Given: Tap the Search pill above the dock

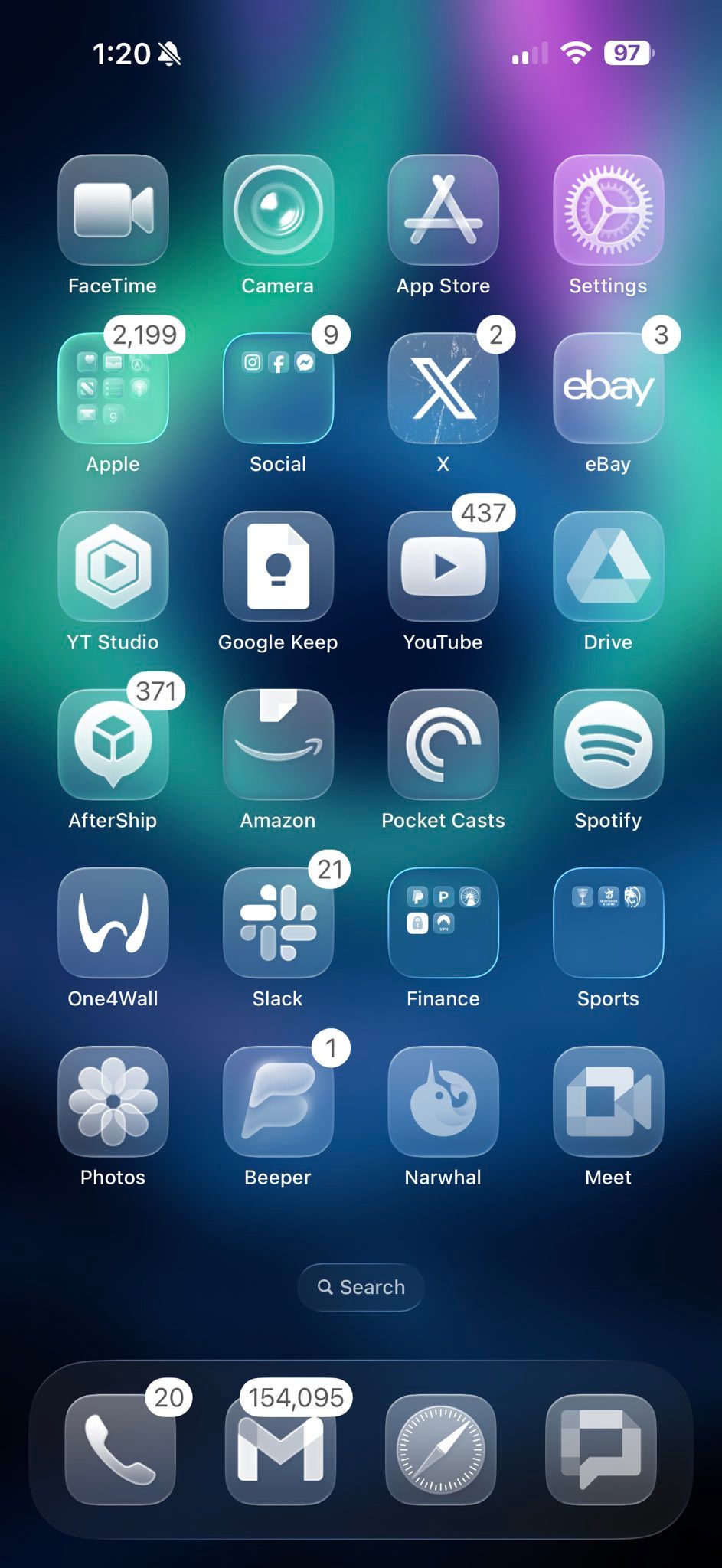Looking at the screenshot, I should 361,1287.
